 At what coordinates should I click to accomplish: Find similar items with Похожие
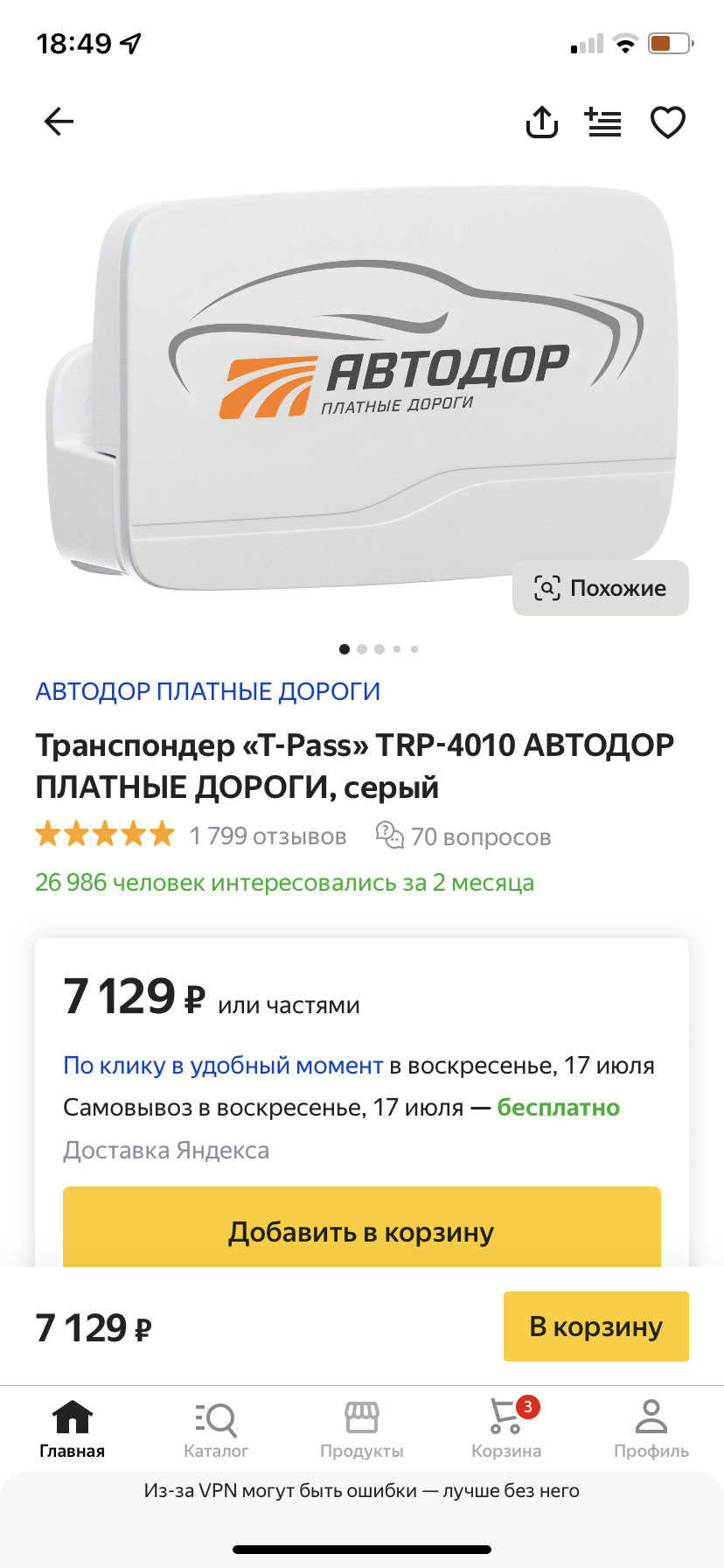[601, 588]
